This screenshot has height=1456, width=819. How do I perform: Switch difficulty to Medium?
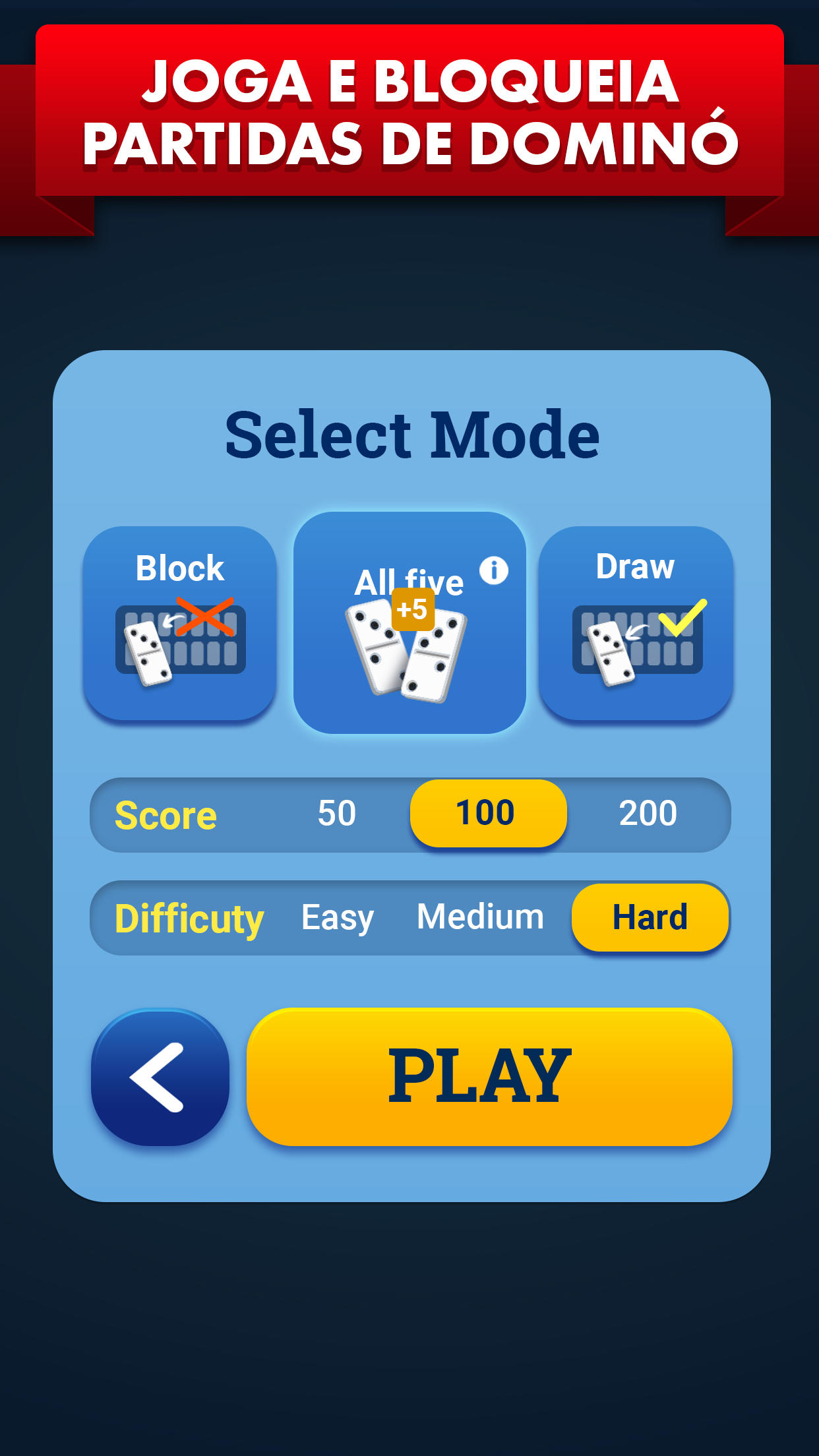coord(480,917)
